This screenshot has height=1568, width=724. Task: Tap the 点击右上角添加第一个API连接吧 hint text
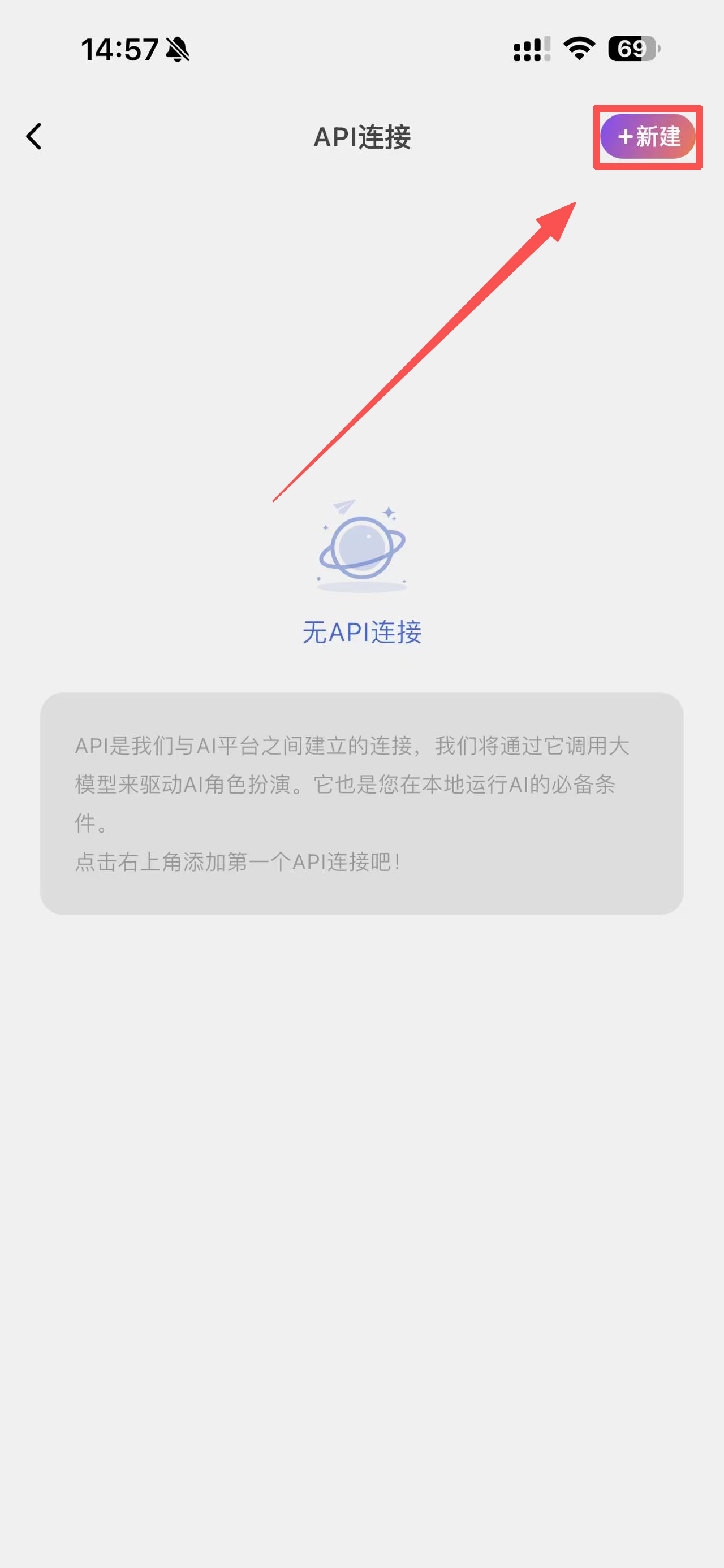240,861
